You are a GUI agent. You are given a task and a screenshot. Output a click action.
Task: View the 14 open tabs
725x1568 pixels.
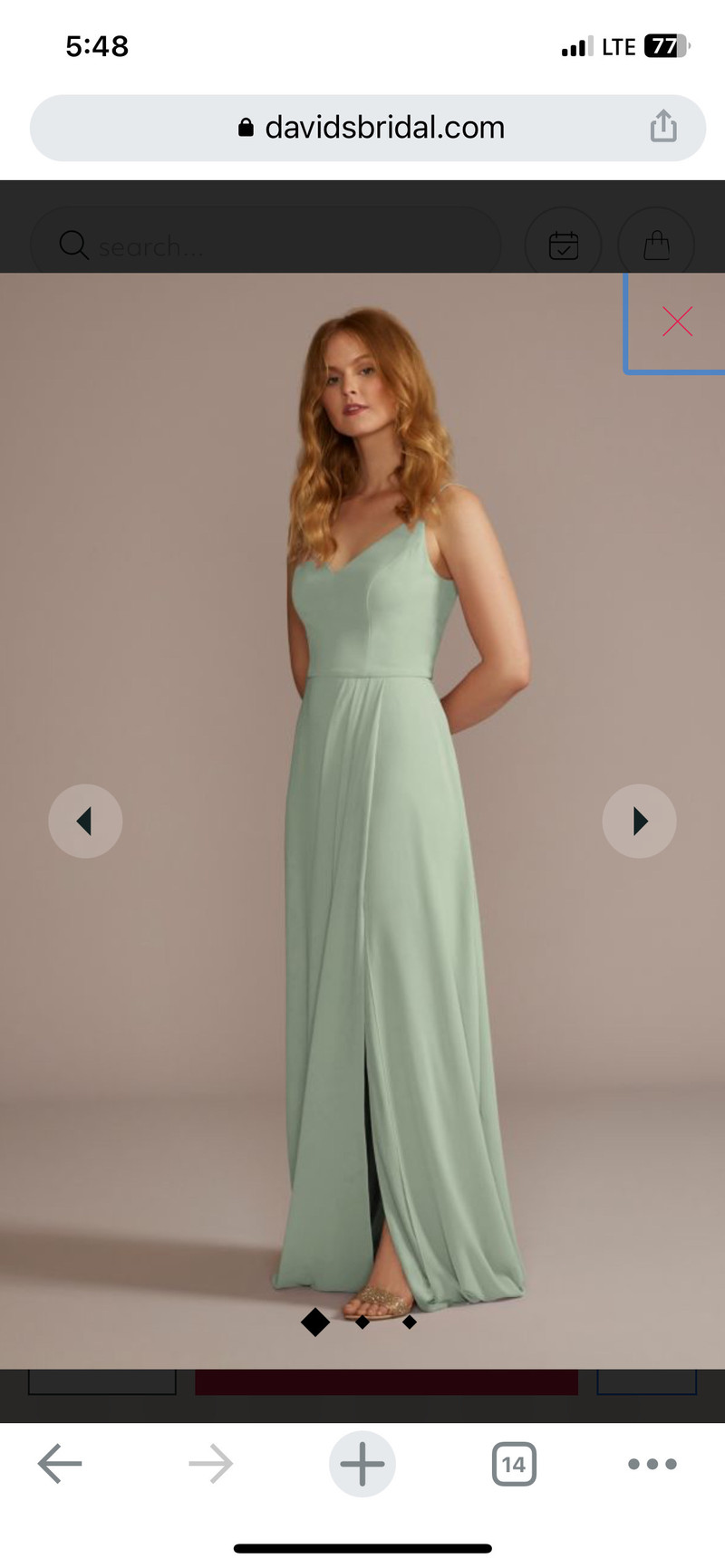(x=514, y=1464)
